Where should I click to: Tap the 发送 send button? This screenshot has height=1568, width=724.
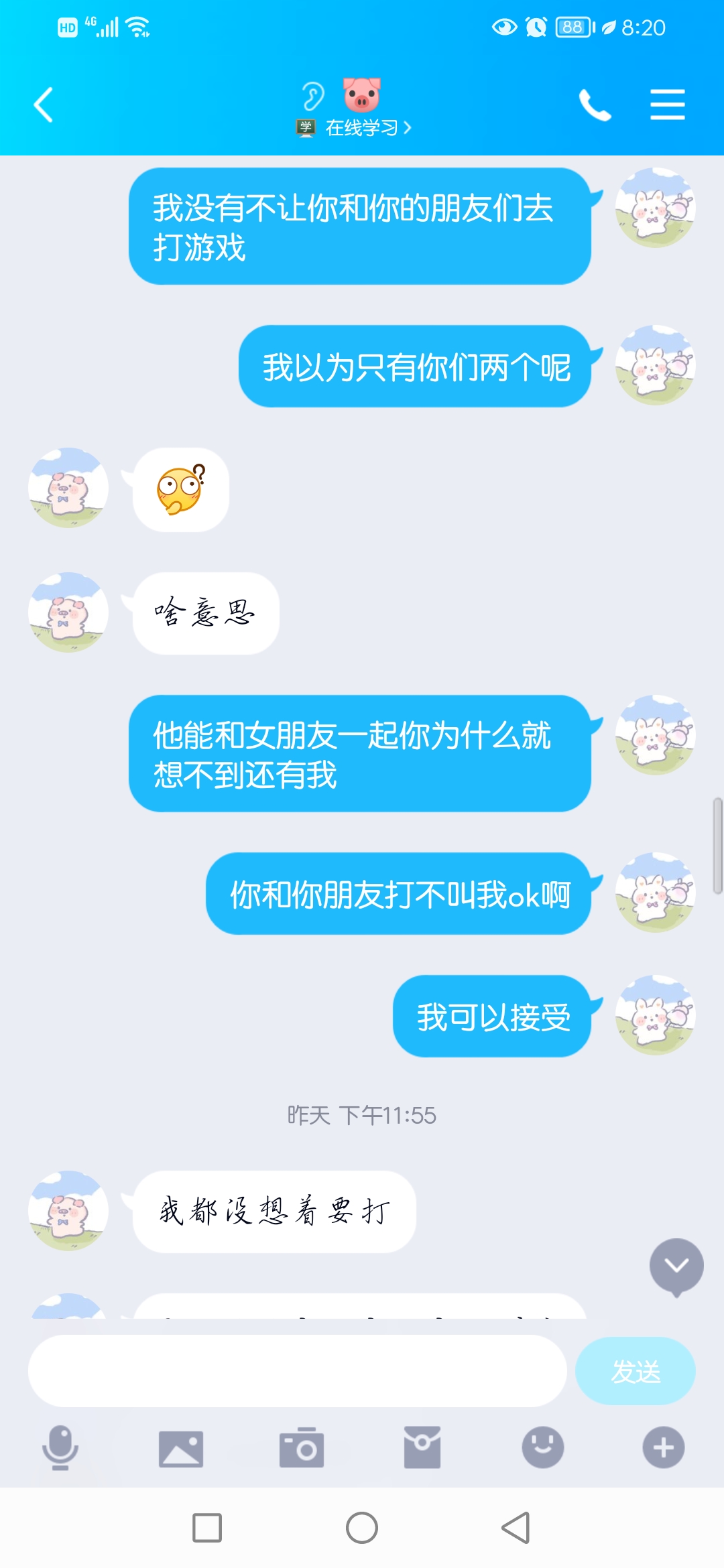coord(635,1371)
